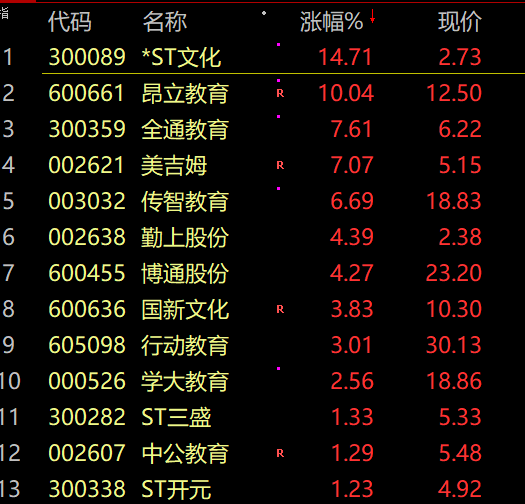Open ST开元 300338 row
The width and height of the screenshot is (525, 504).
pyautogui.click(x=262, y=488)
